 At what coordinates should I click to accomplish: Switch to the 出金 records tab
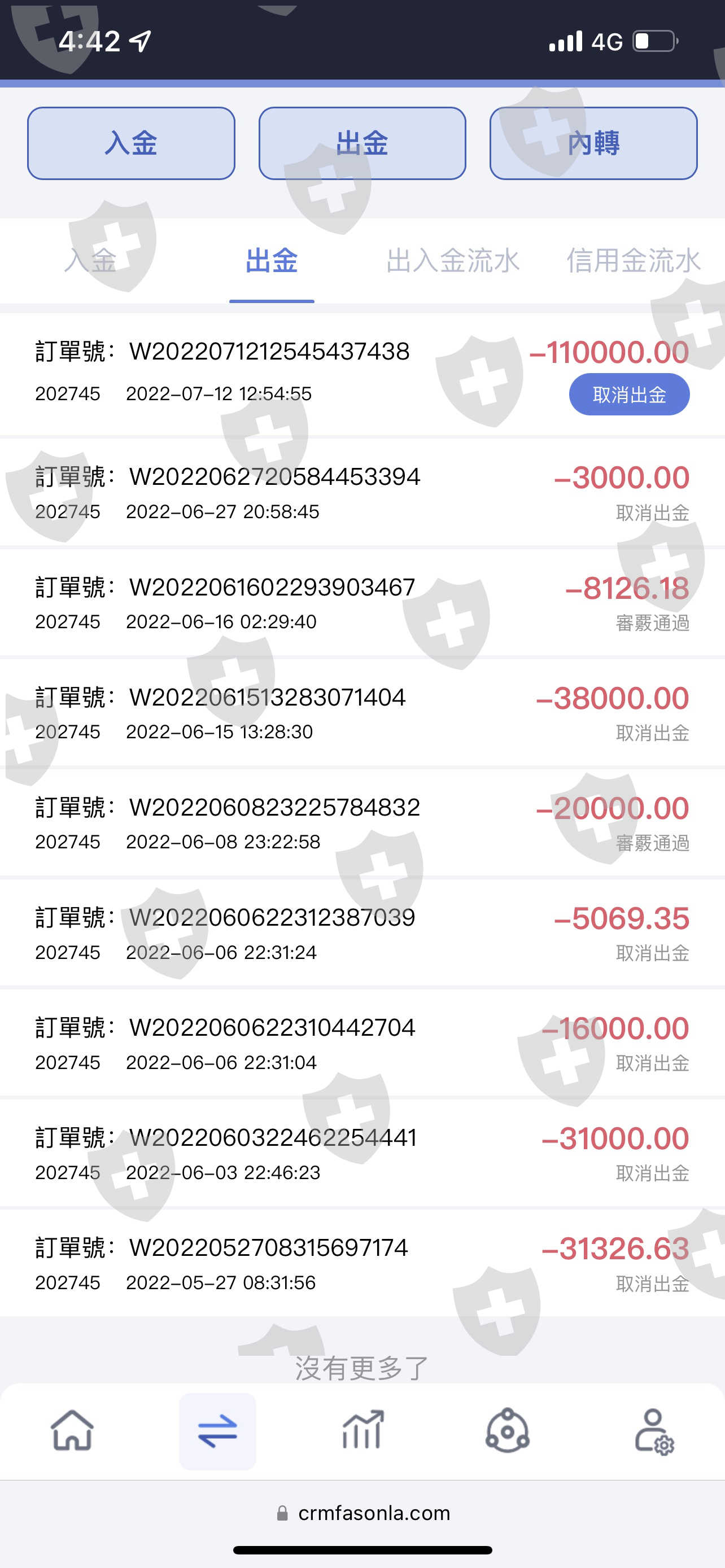[x=272, y=261]
